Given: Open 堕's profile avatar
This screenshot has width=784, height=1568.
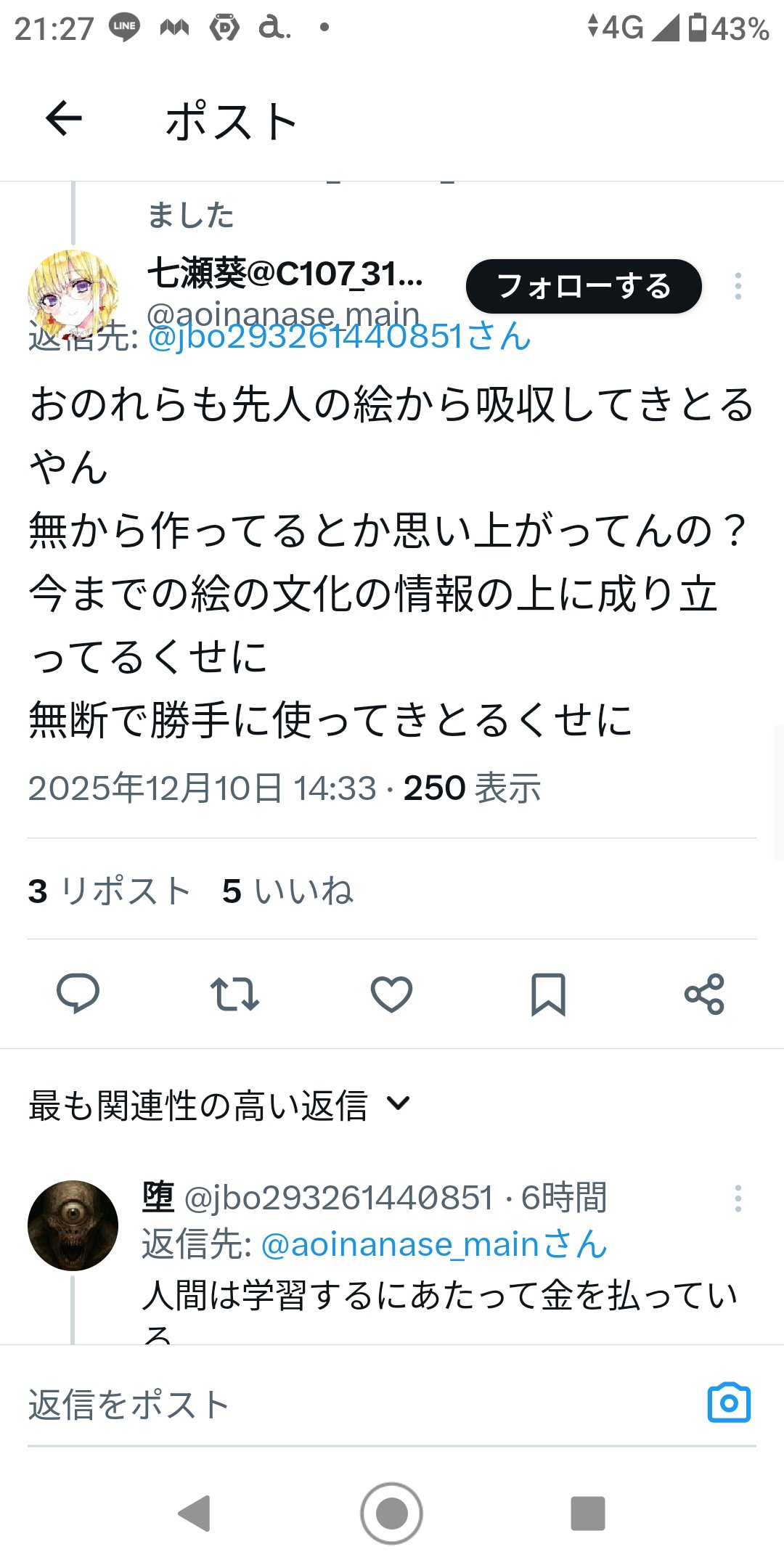Looking at the screenshot, I should coord(73,1225).
